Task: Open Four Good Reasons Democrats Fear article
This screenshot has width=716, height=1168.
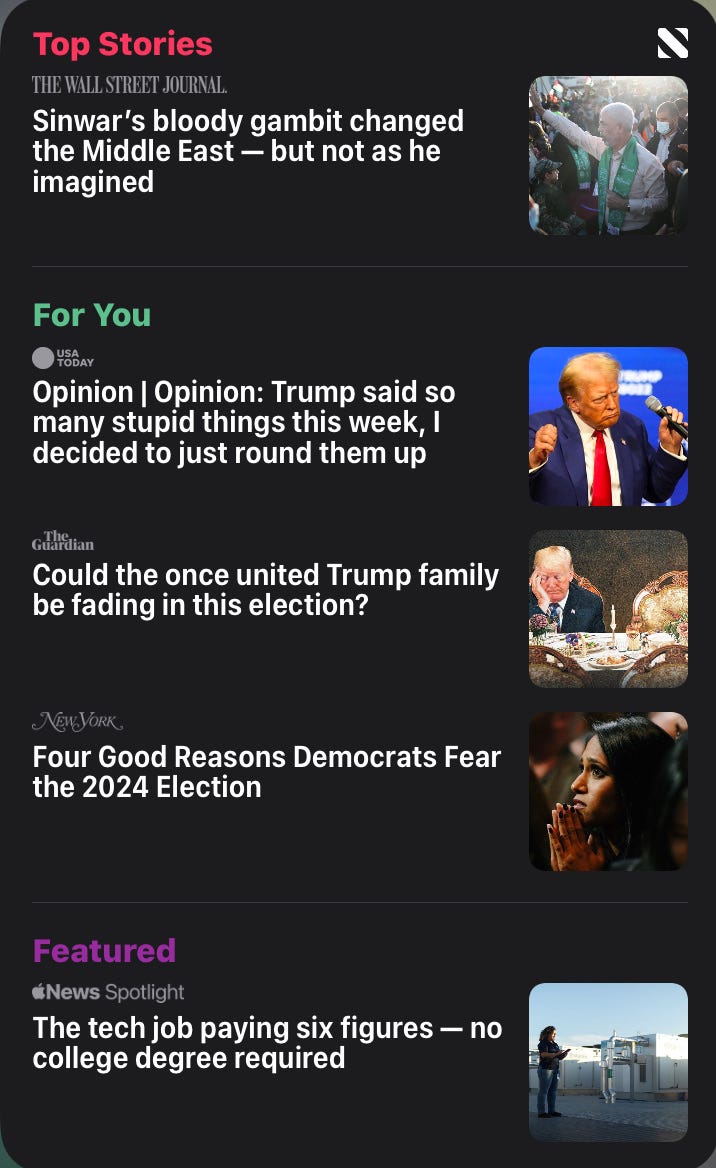Action: pos(267,772)
